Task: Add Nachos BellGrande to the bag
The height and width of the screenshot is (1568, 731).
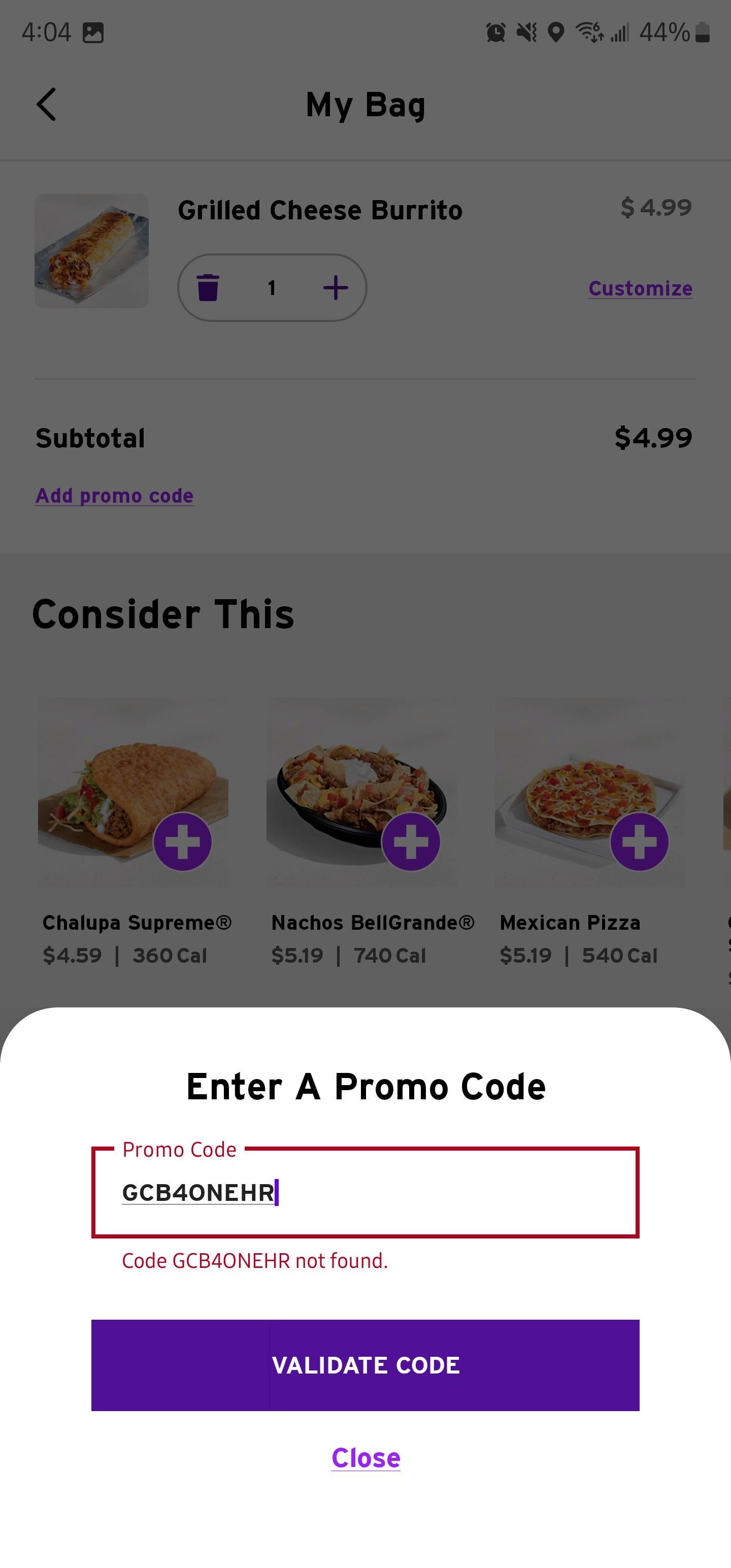Action: (x=411, y=842)
